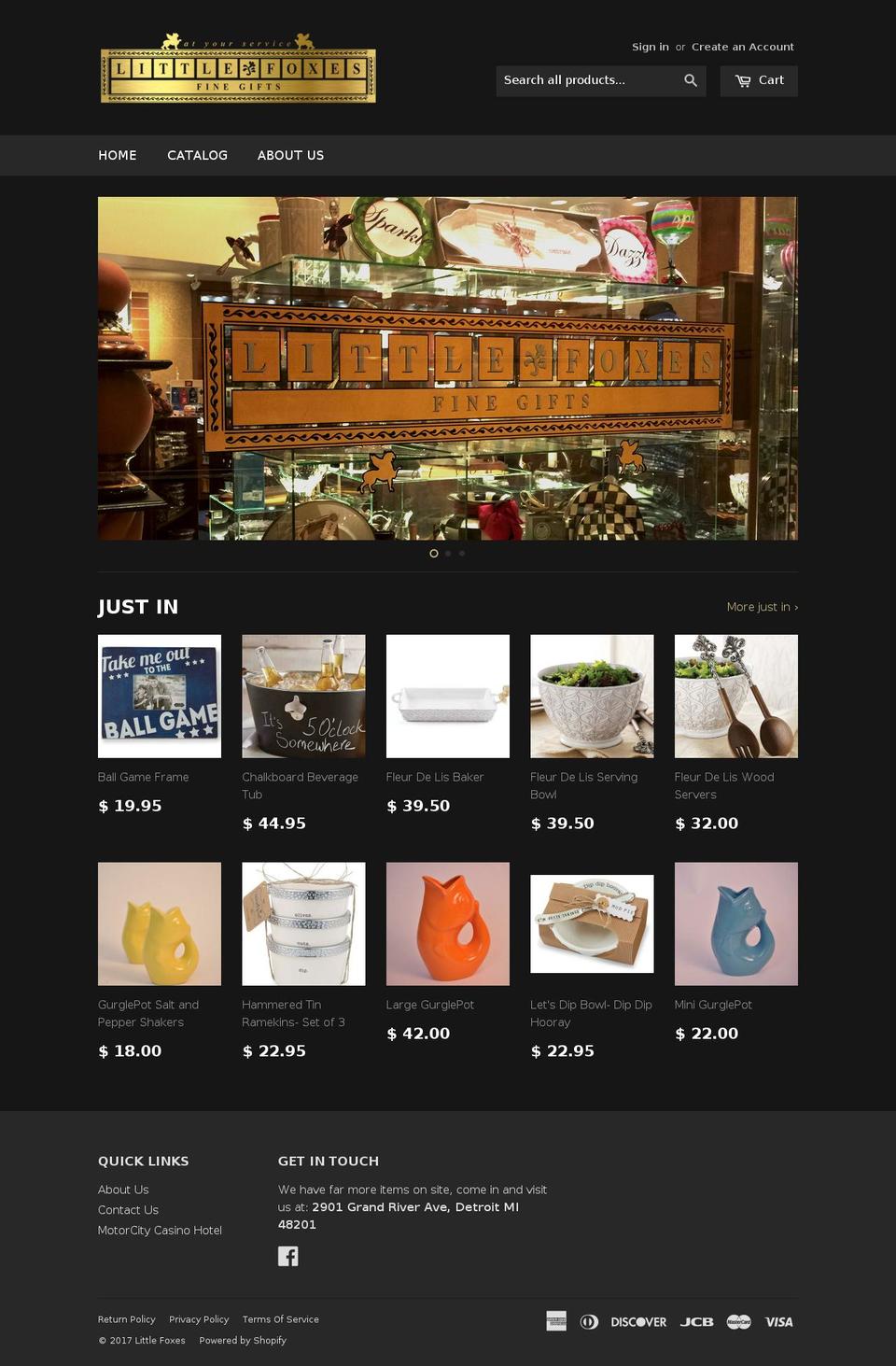Screen dimensions: 896x1366
Task: Click the search magnifier icon
Action: [691, 80]
